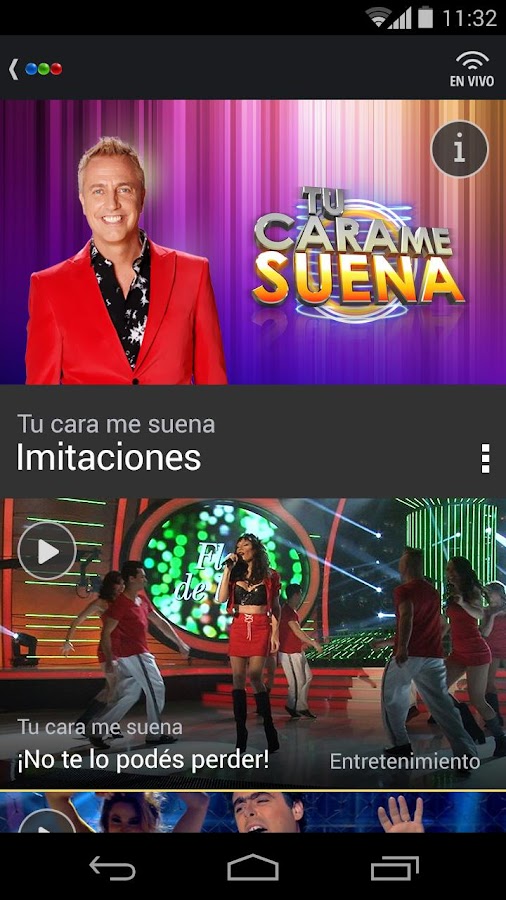The width and height of the screenshot is (506, 900).
Task: Open the Imitaciones overflow menu
Action: click(485, 458)
